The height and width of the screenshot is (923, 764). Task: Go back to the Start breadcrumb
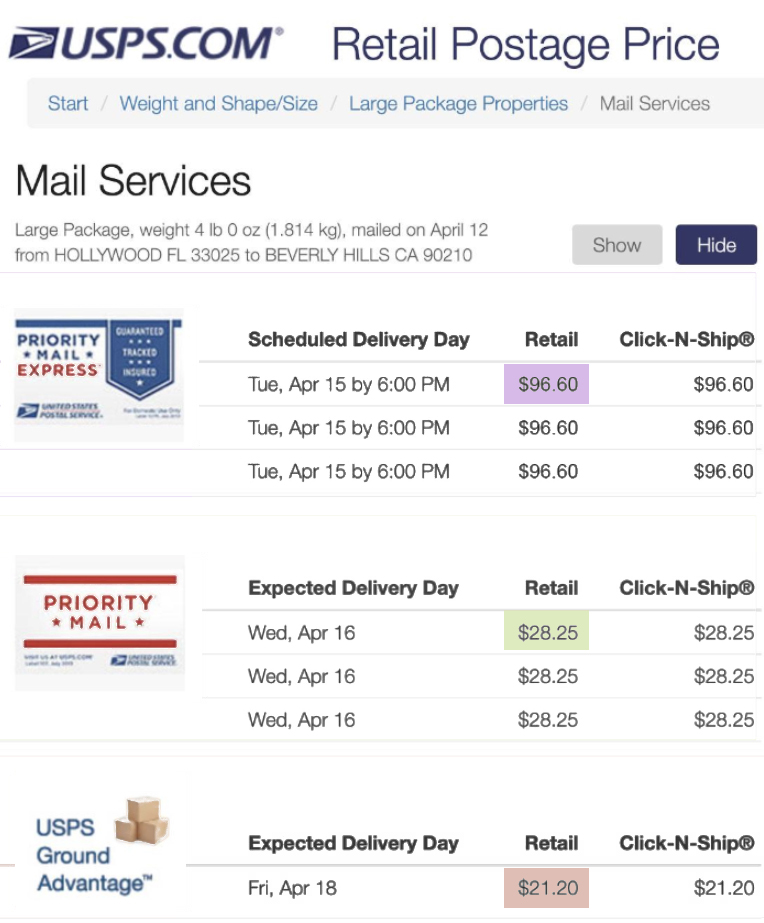(x=68, y=103)
